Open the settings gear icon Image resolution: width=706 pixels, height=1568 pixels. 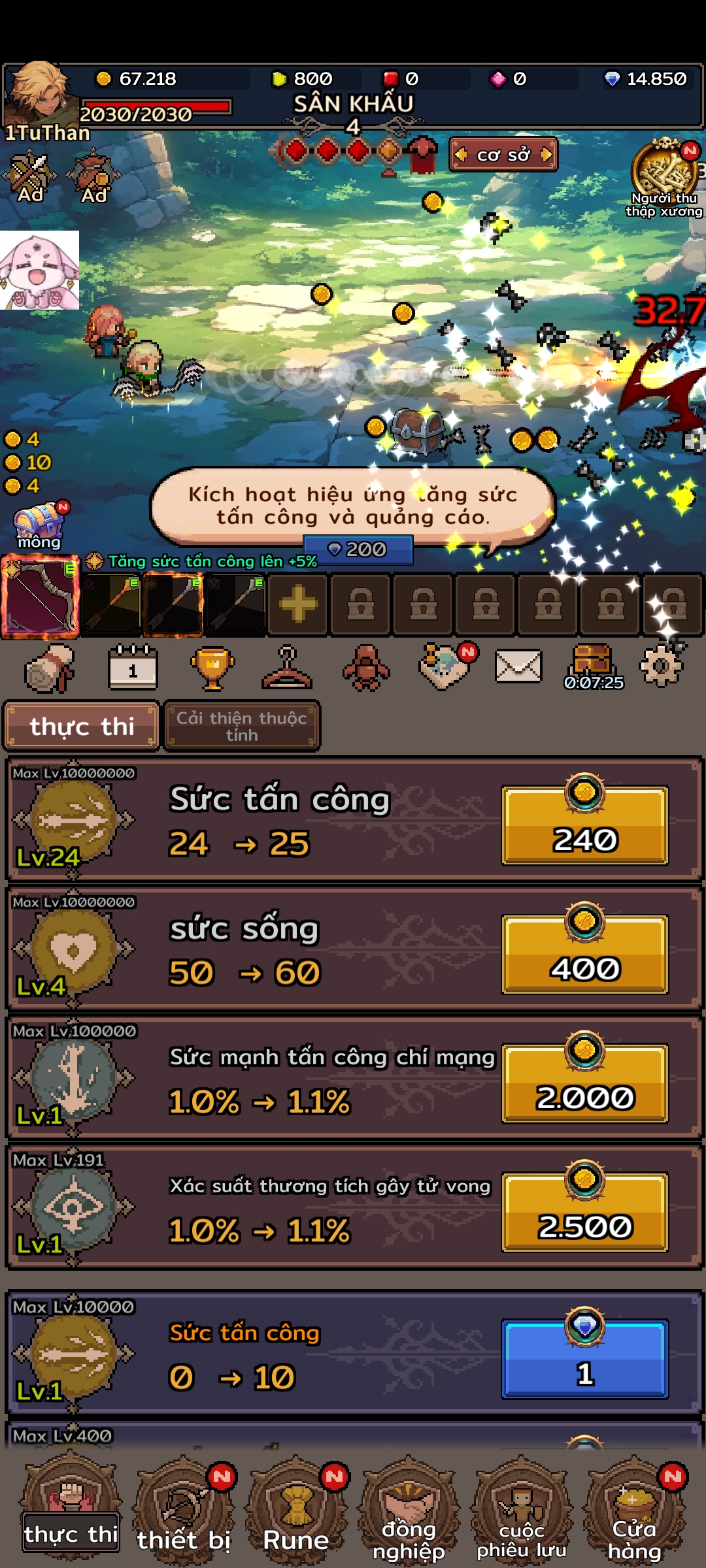(662, 666)
